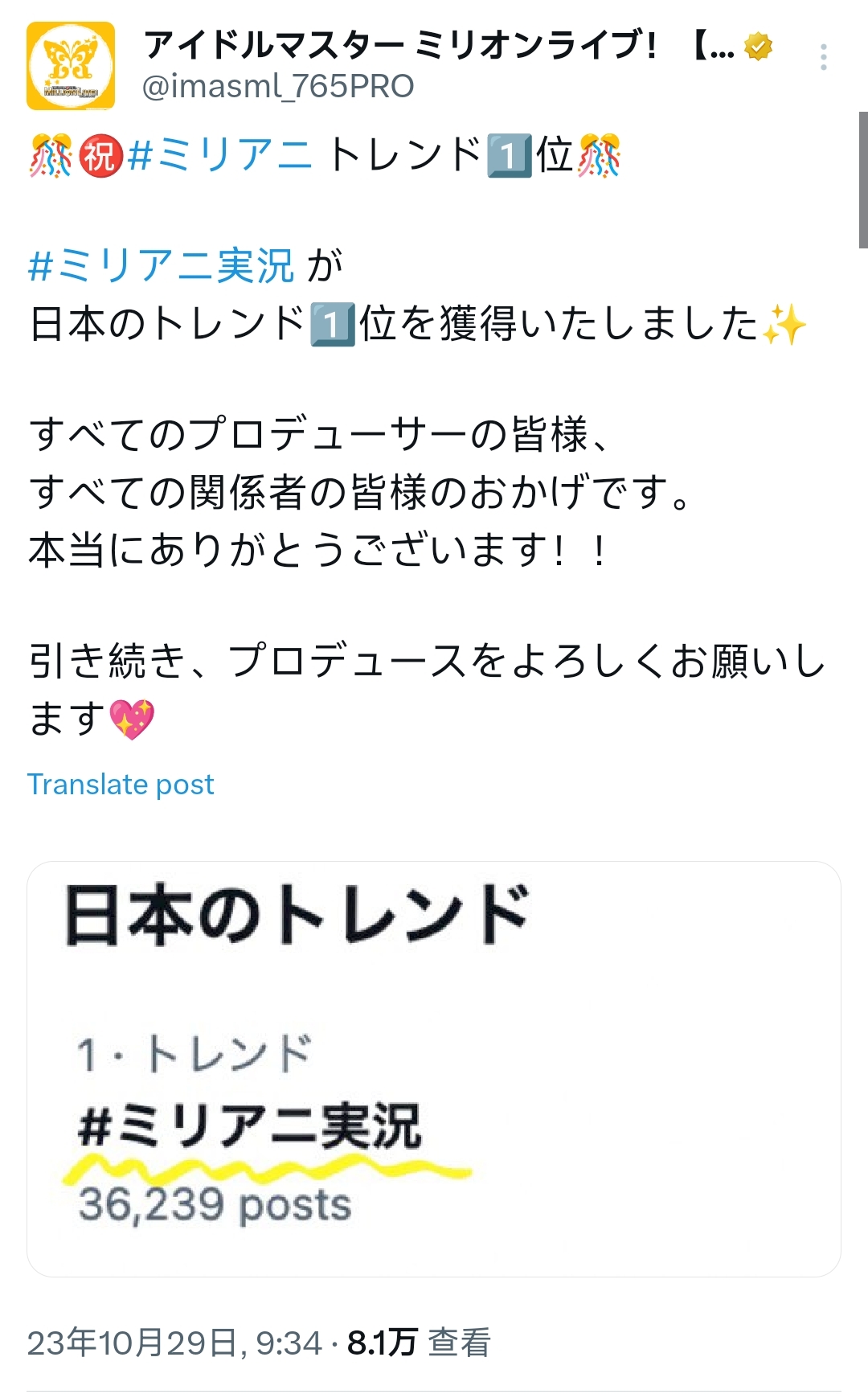Tap the Translate post link

coord(121,784)
